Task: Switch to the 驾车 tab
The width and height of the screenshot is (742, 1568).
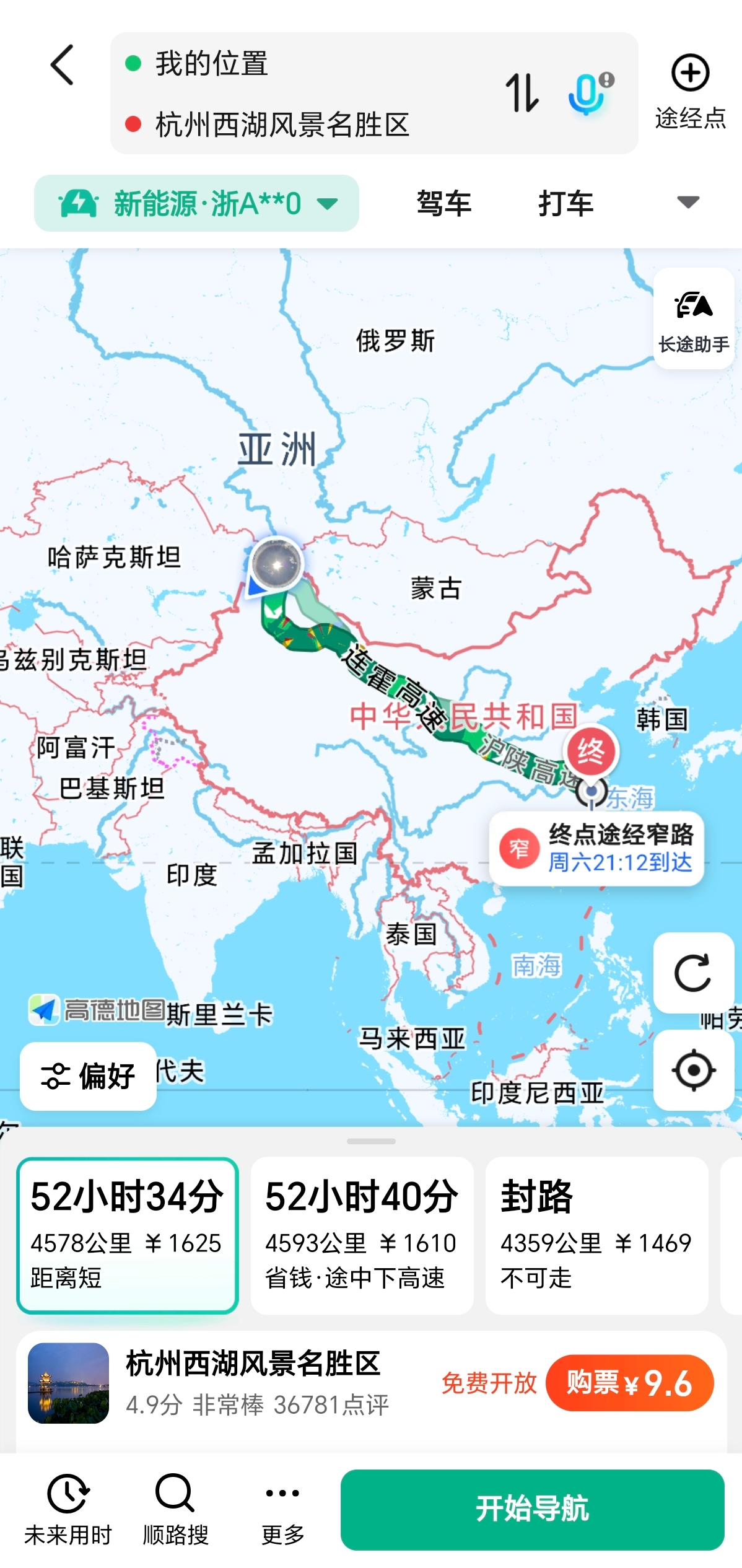Action: point(444,203)
